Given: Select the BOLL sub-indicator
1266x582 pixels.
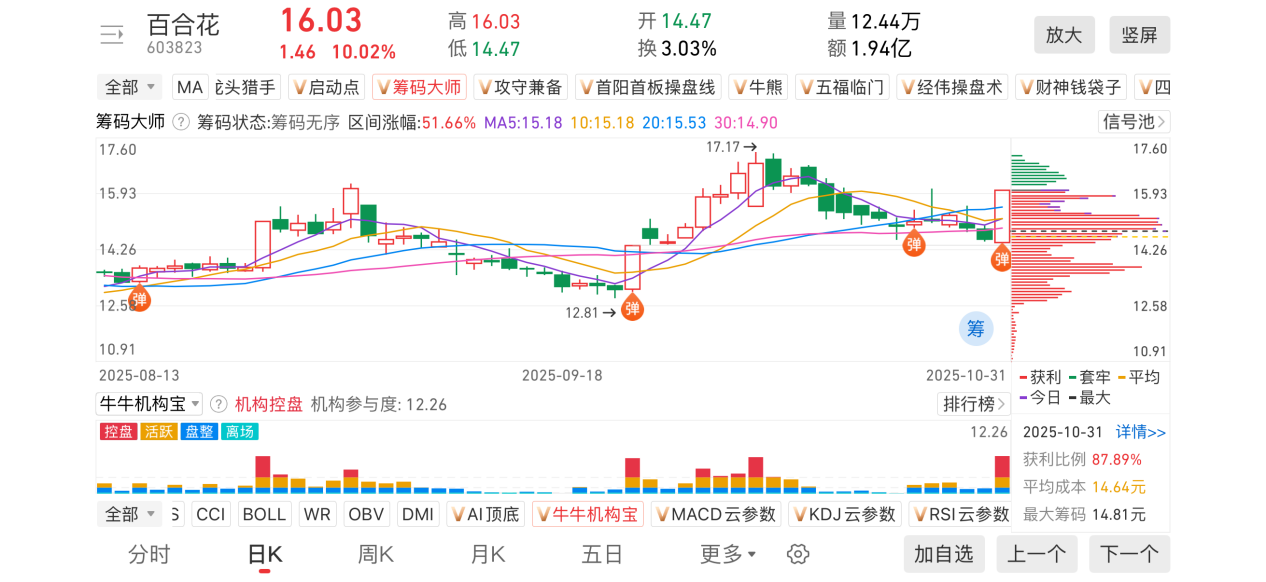Looking at the screenshot, I should point(264,514).
